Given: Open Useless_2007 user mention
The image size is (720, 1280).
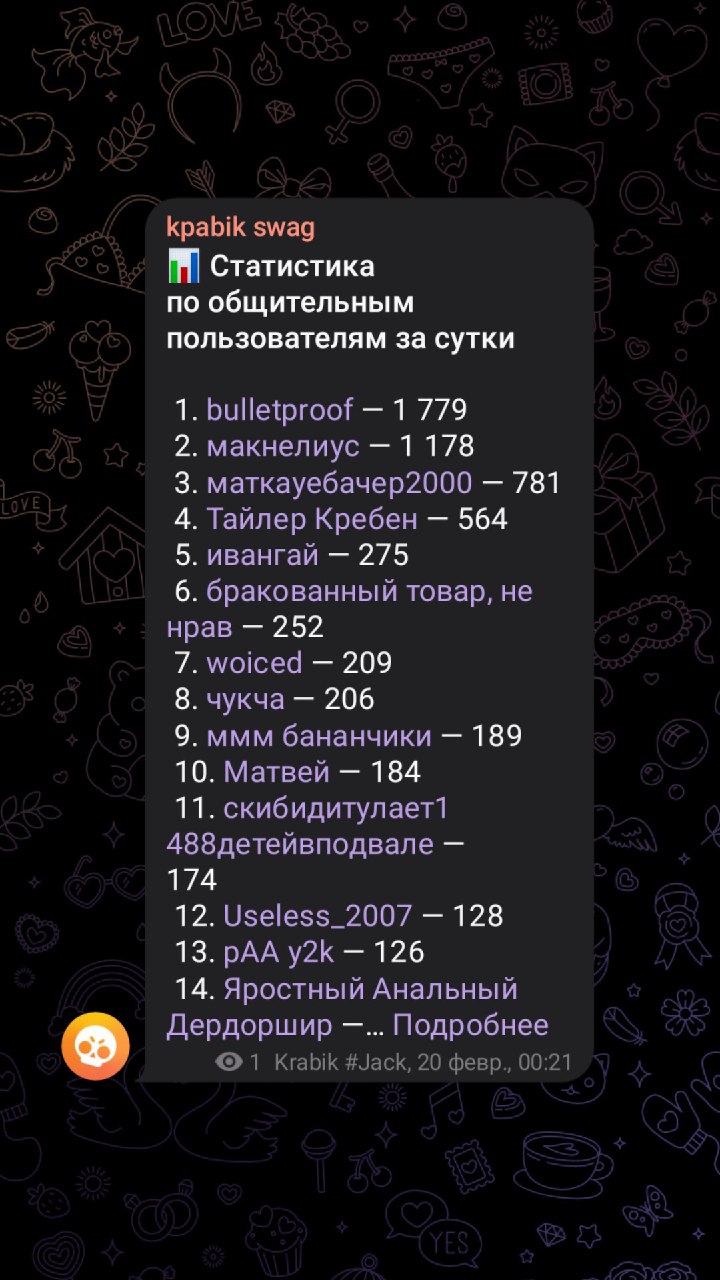Looking at the screenshot, I should [318, 916].
